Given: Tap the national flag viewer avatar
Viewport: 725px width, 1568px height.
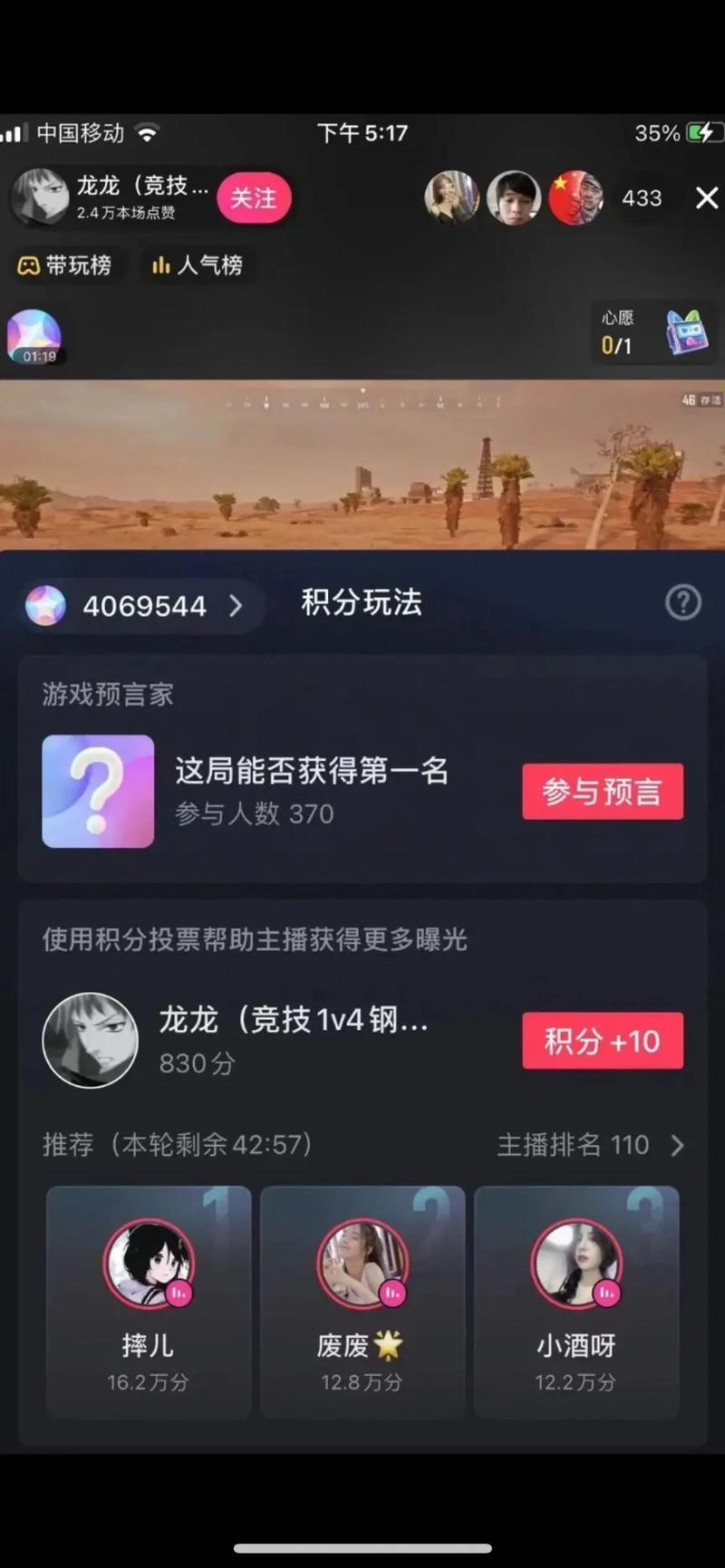Looking at the screenshot, I should [x=576, y=197].
